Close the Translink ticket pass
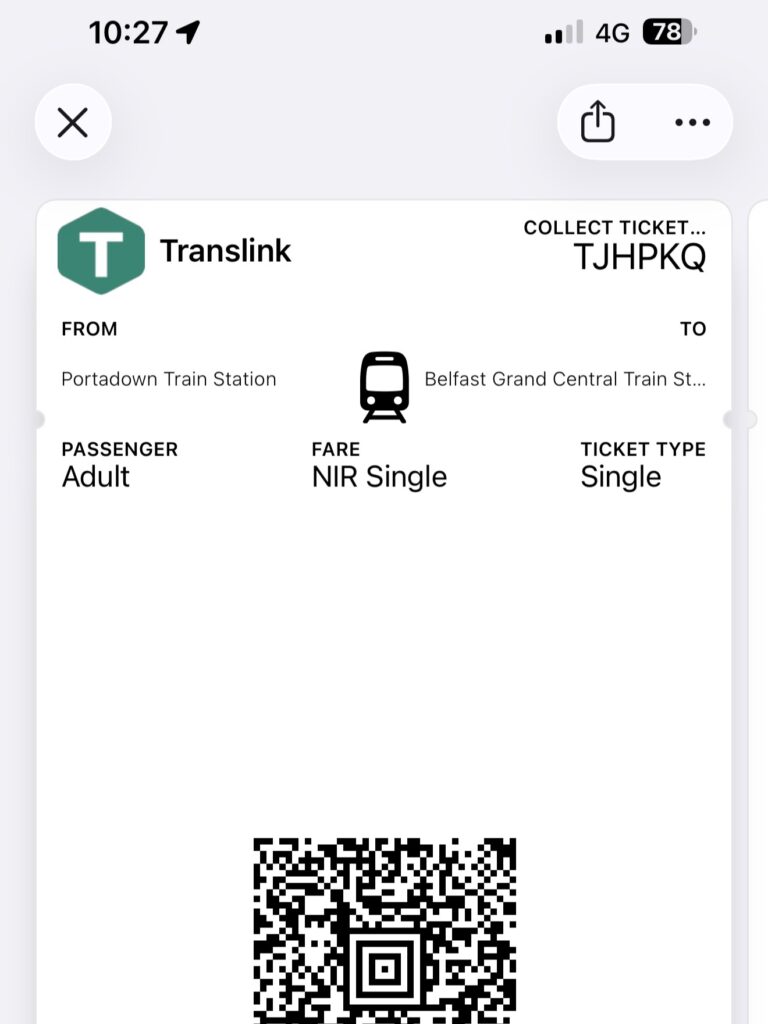 73,123
